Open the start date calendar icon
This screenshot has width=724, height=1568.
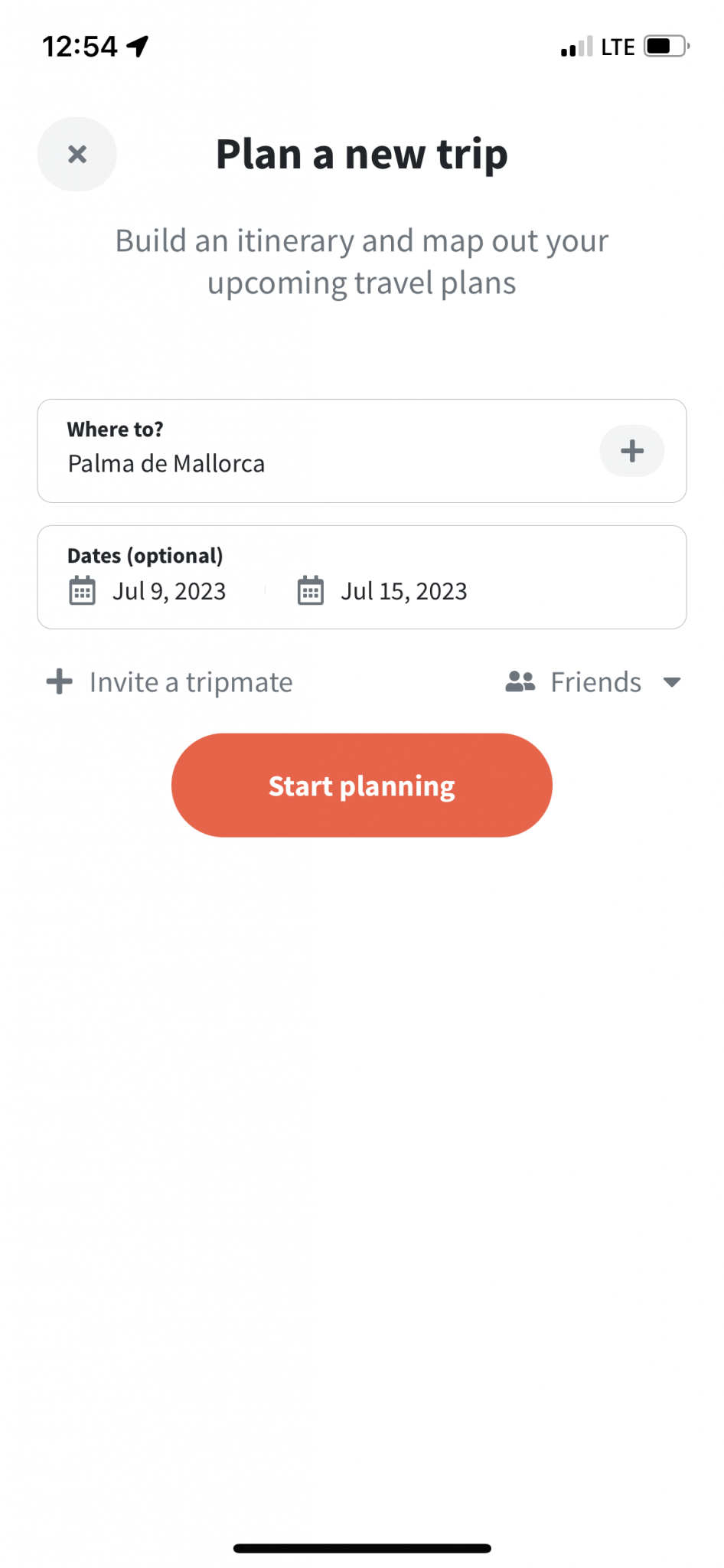point(81,590)
